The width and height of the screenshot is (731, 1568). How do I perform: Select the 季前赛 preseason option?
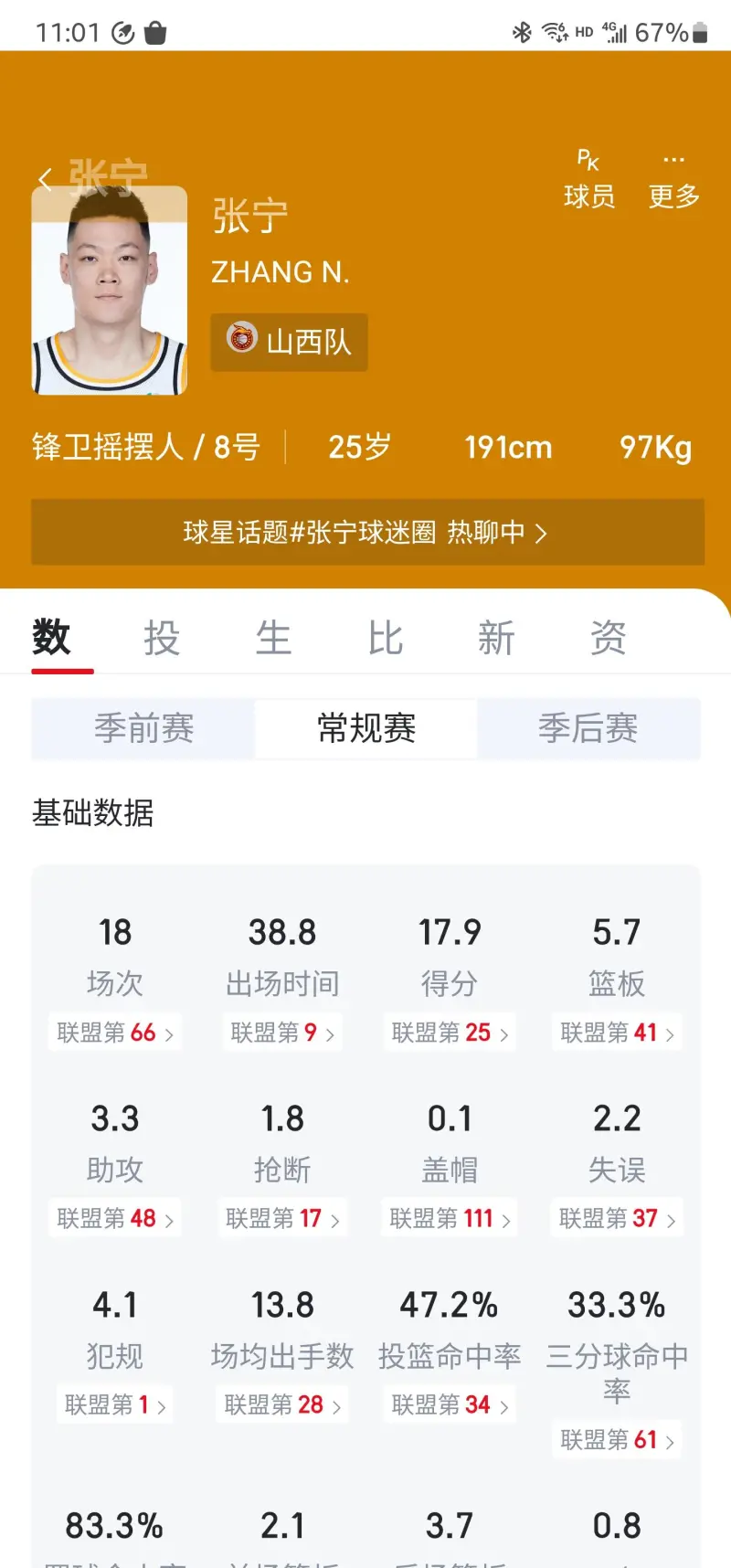coord(144,728)
